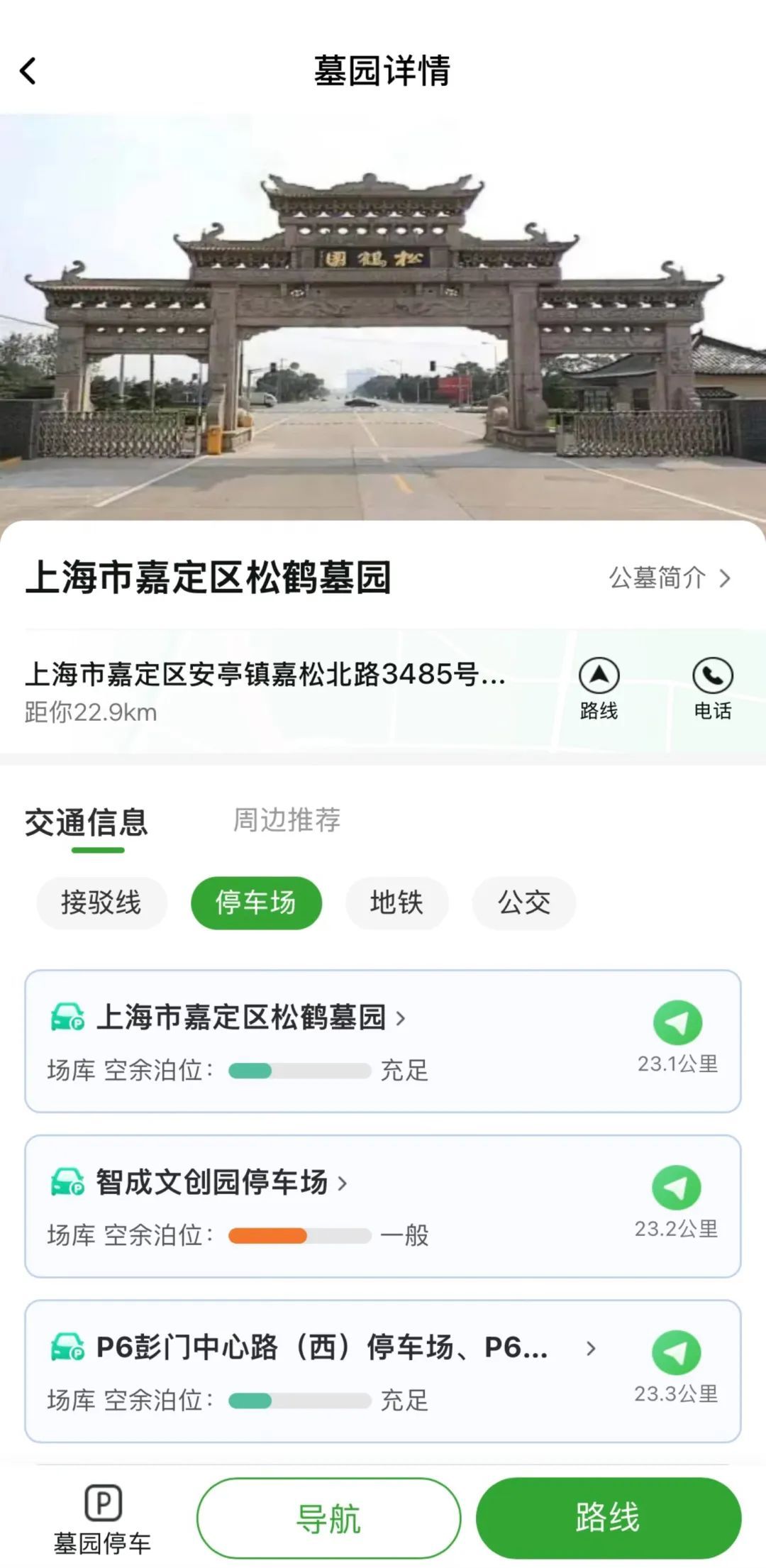This screenshot has height=1568, width=766.
Task: Select the 接驳线 chip
Action: click(x=101, y=902)
